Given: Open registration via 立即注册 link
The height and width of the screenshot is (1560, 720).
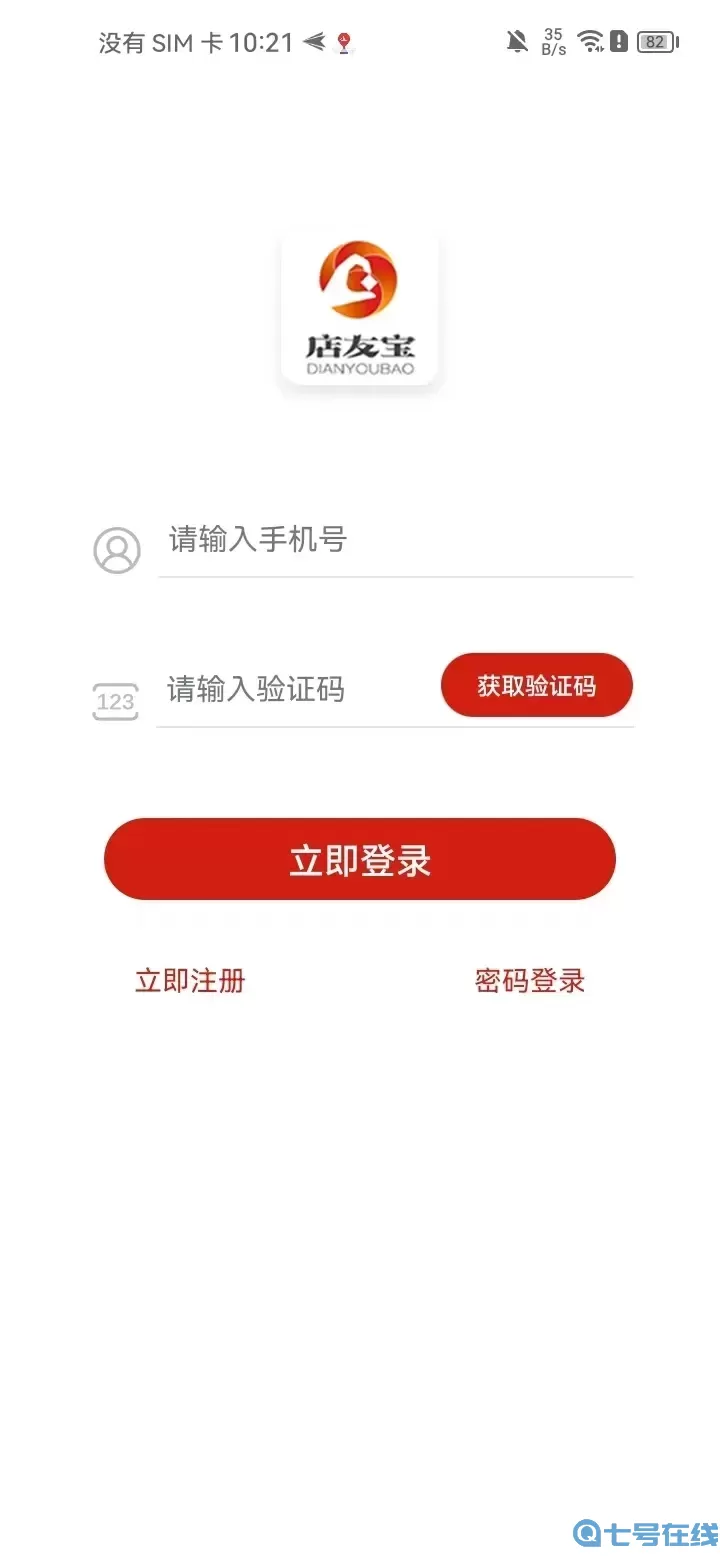Looking at the screenshot, I should [x=190, y=981].
